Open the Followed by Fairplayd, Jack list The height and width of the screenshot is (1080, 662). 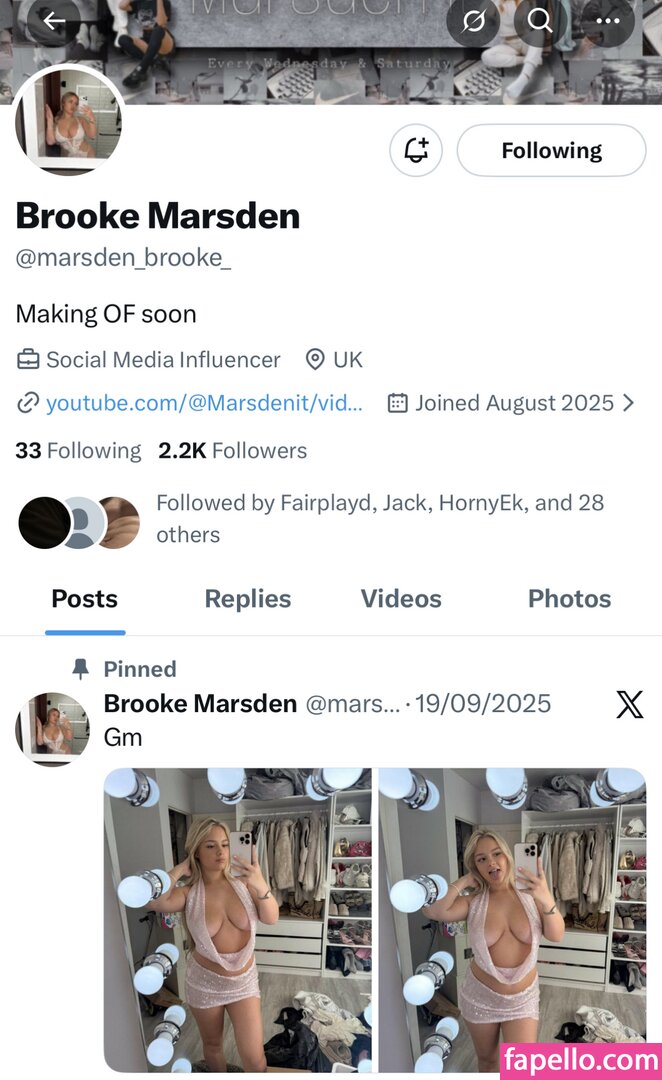(380, 518)
